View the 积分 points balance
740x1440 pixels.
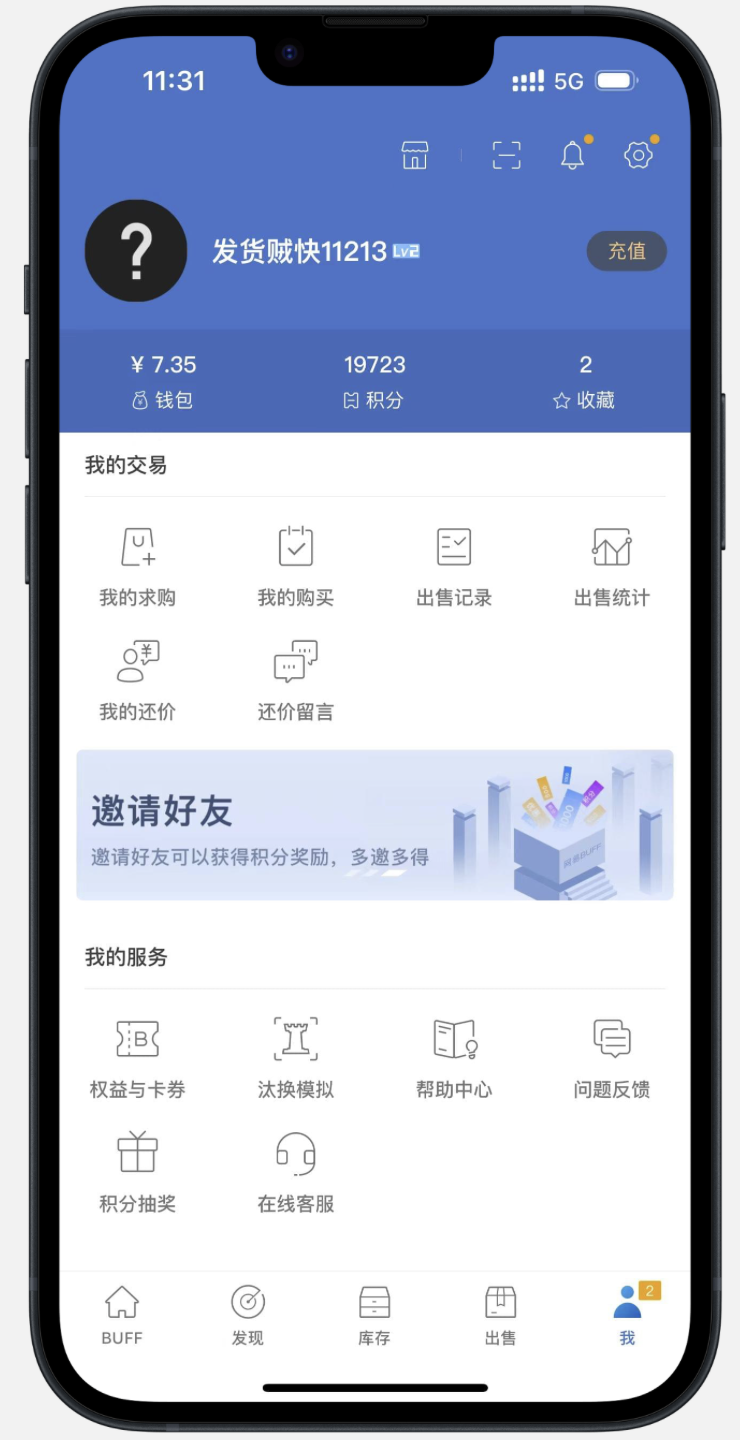pos(374,382)
